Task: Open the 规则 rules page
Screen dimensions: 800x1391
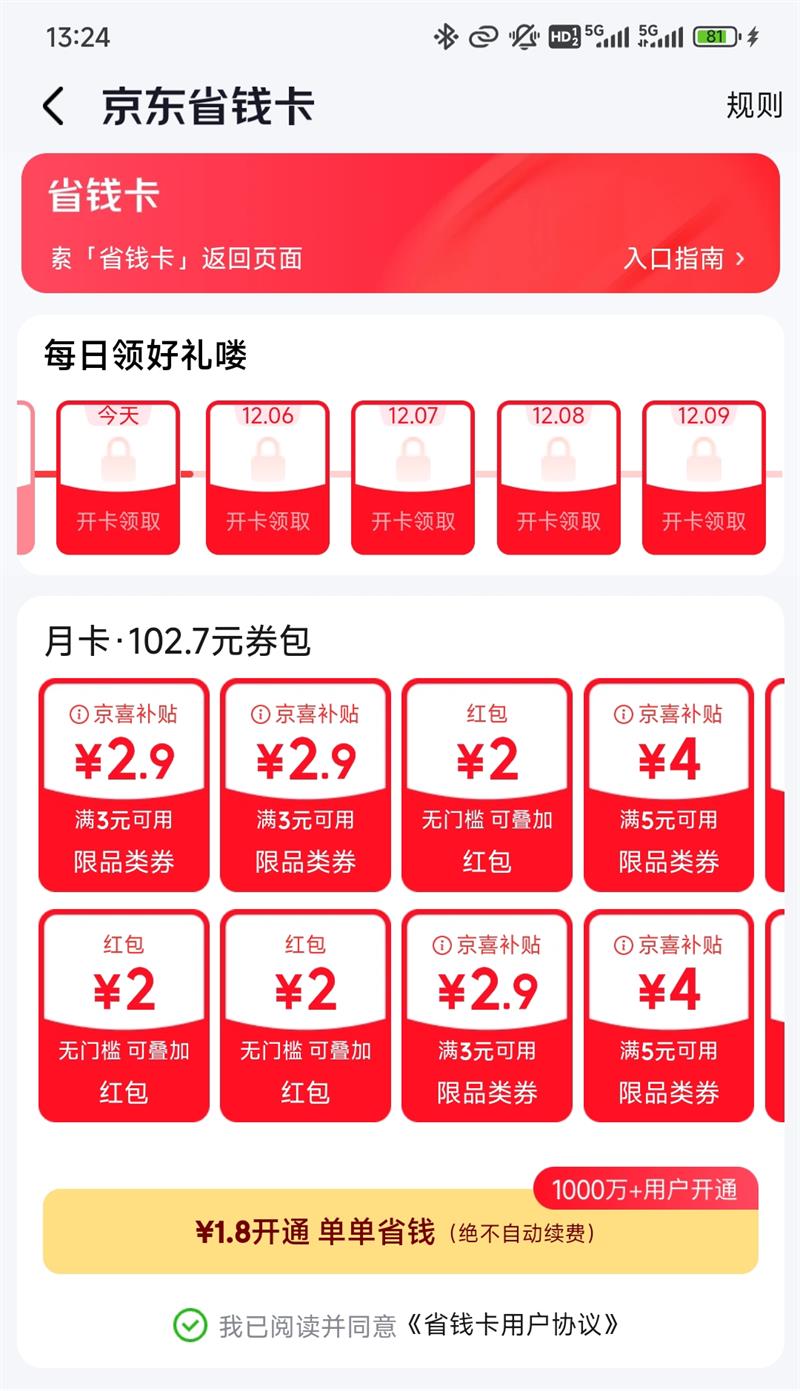Action: [752, 106]
